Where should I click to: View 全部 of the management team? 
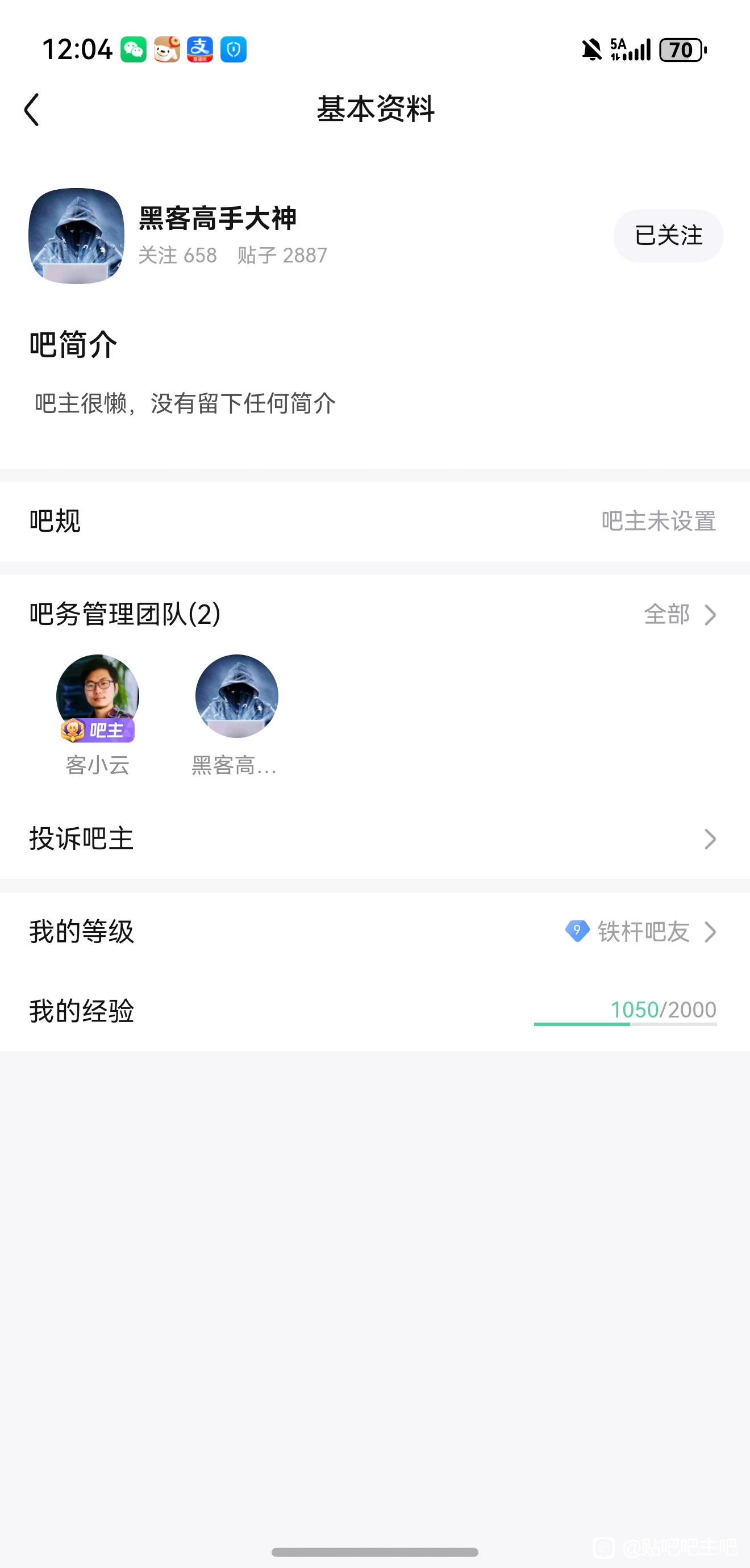click(680, 614)
